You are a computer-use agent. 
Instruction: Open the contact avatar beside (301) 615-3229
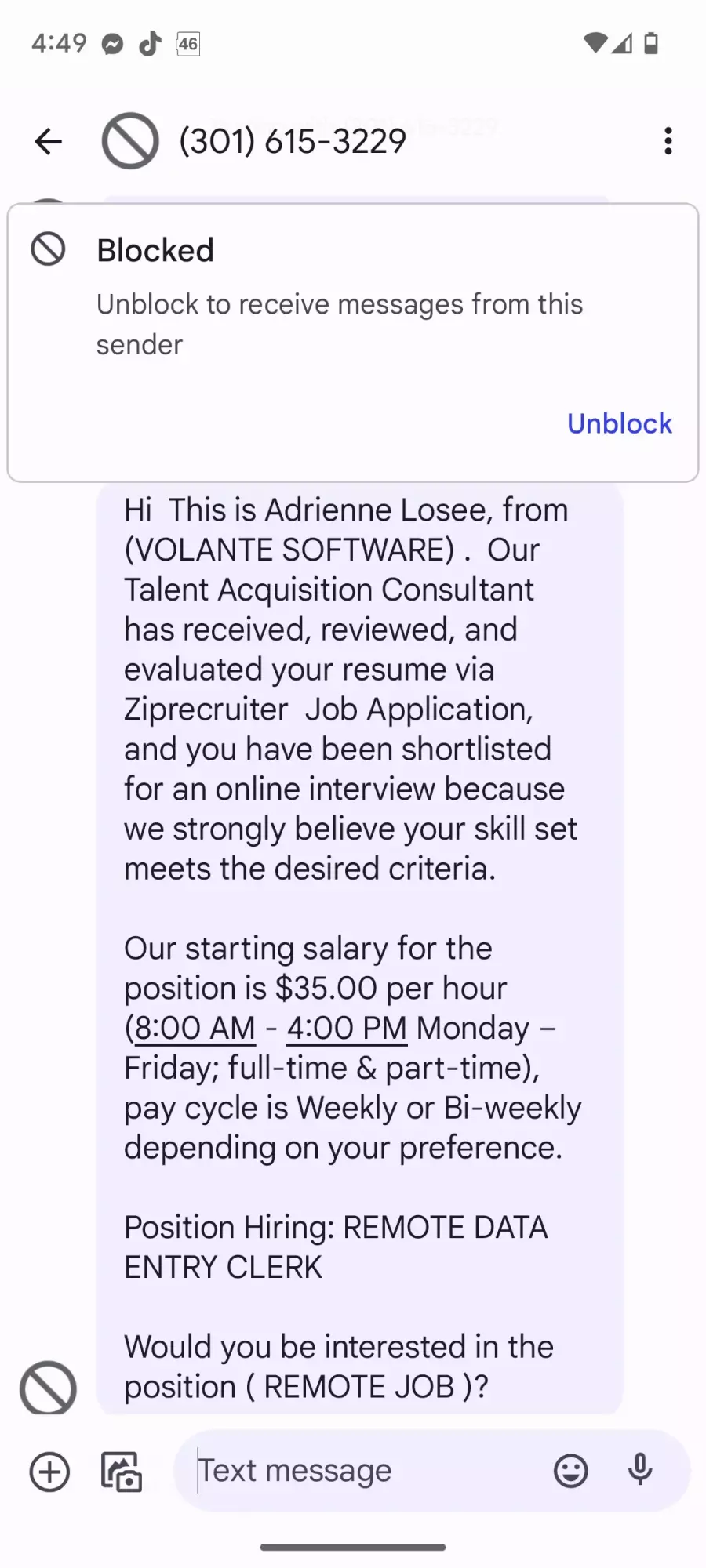130,141
